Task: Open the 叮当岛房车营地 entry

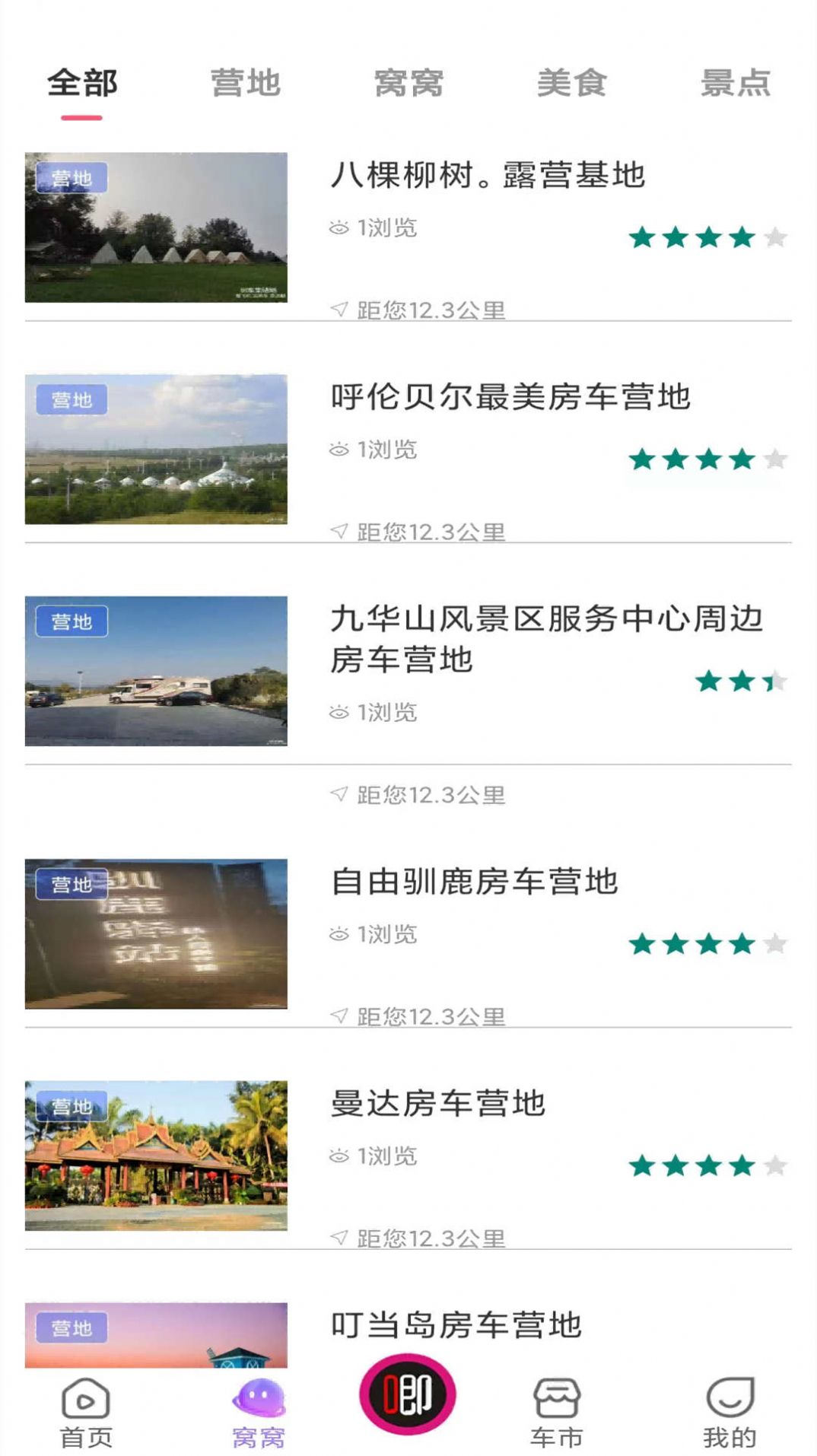Action: click(x=456, y=1324)
